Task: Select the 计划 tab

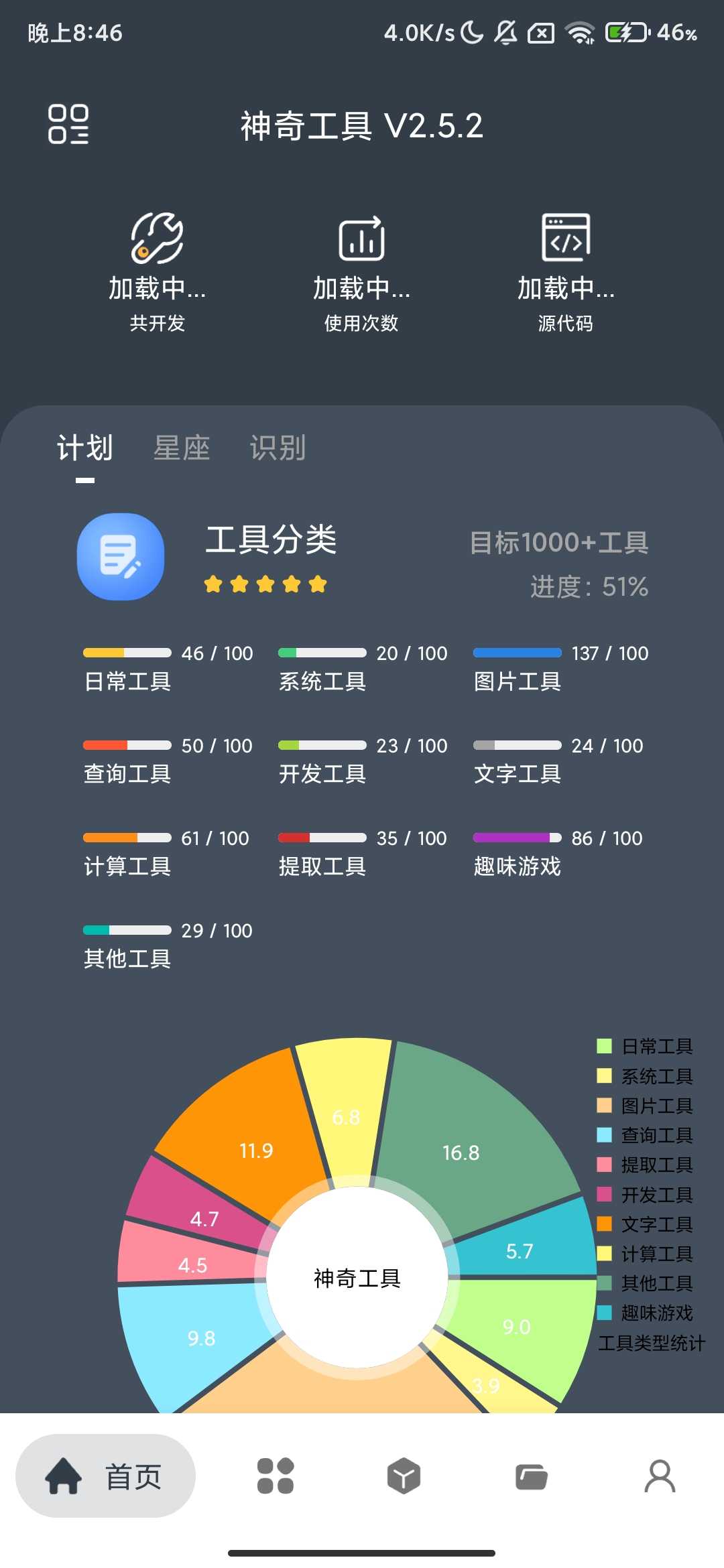Action: (x=85, y=448)
